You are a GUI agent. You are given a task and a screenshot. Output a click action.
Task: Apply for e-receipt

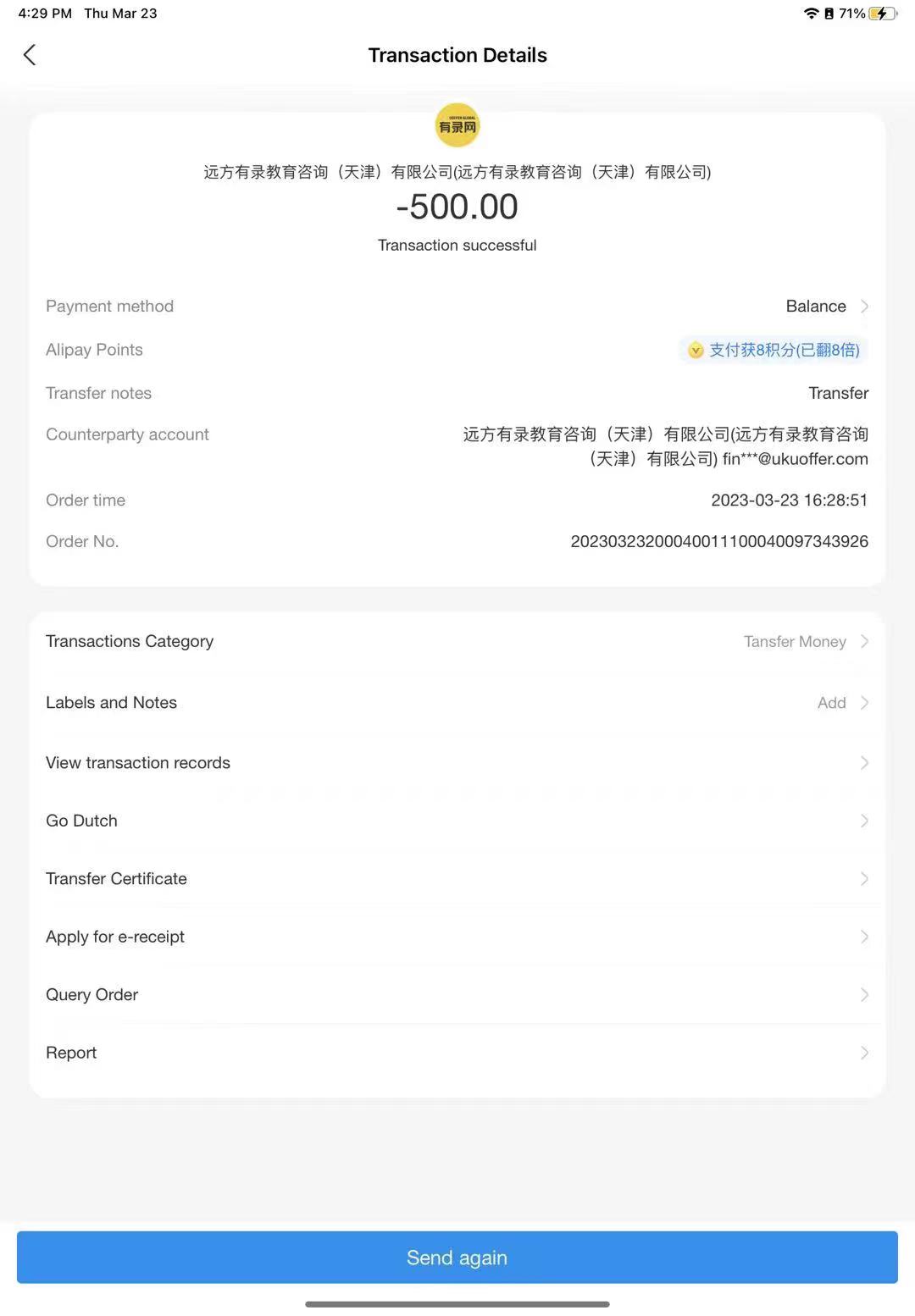point(457,937)
